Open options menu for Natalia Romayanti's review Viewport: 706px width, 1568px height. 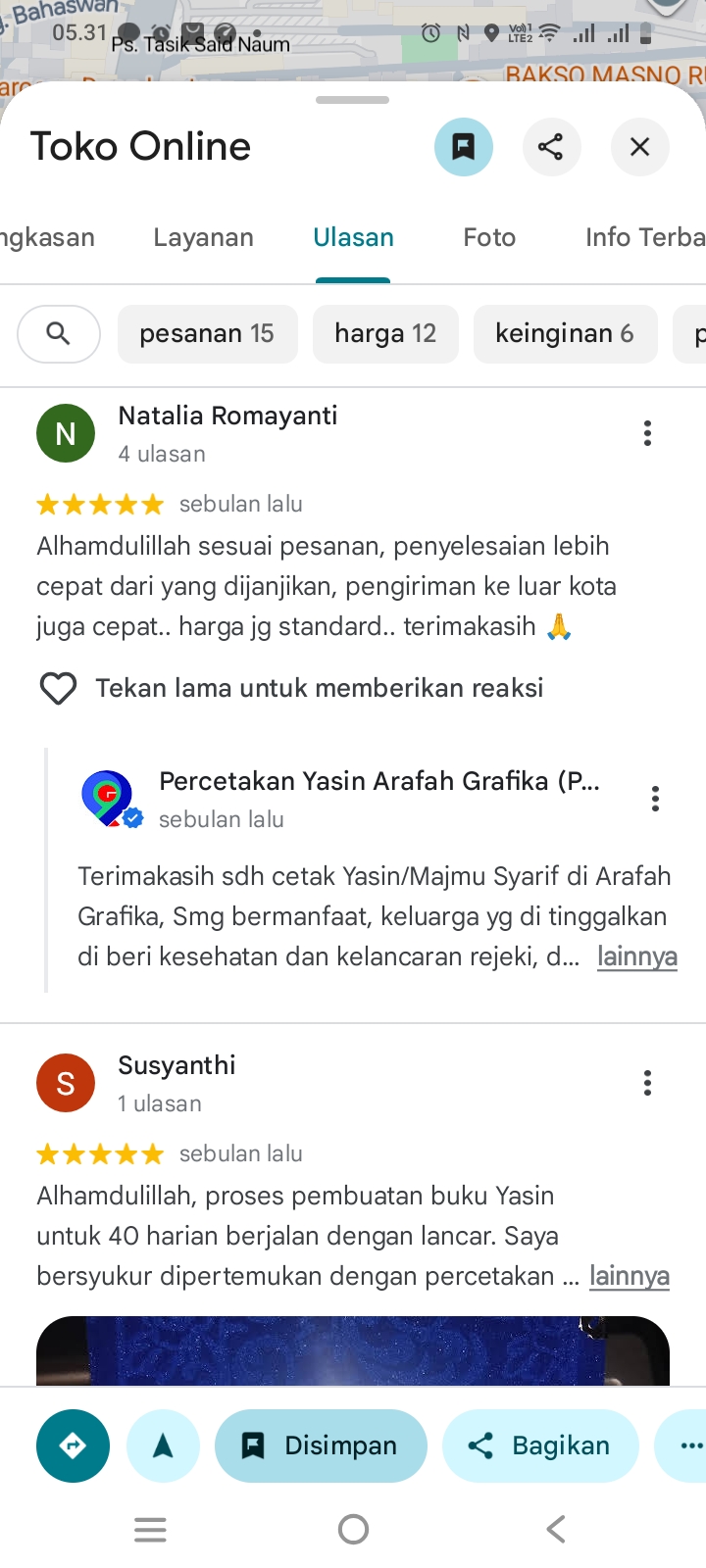pyautogui.click(x=647, y=433)
